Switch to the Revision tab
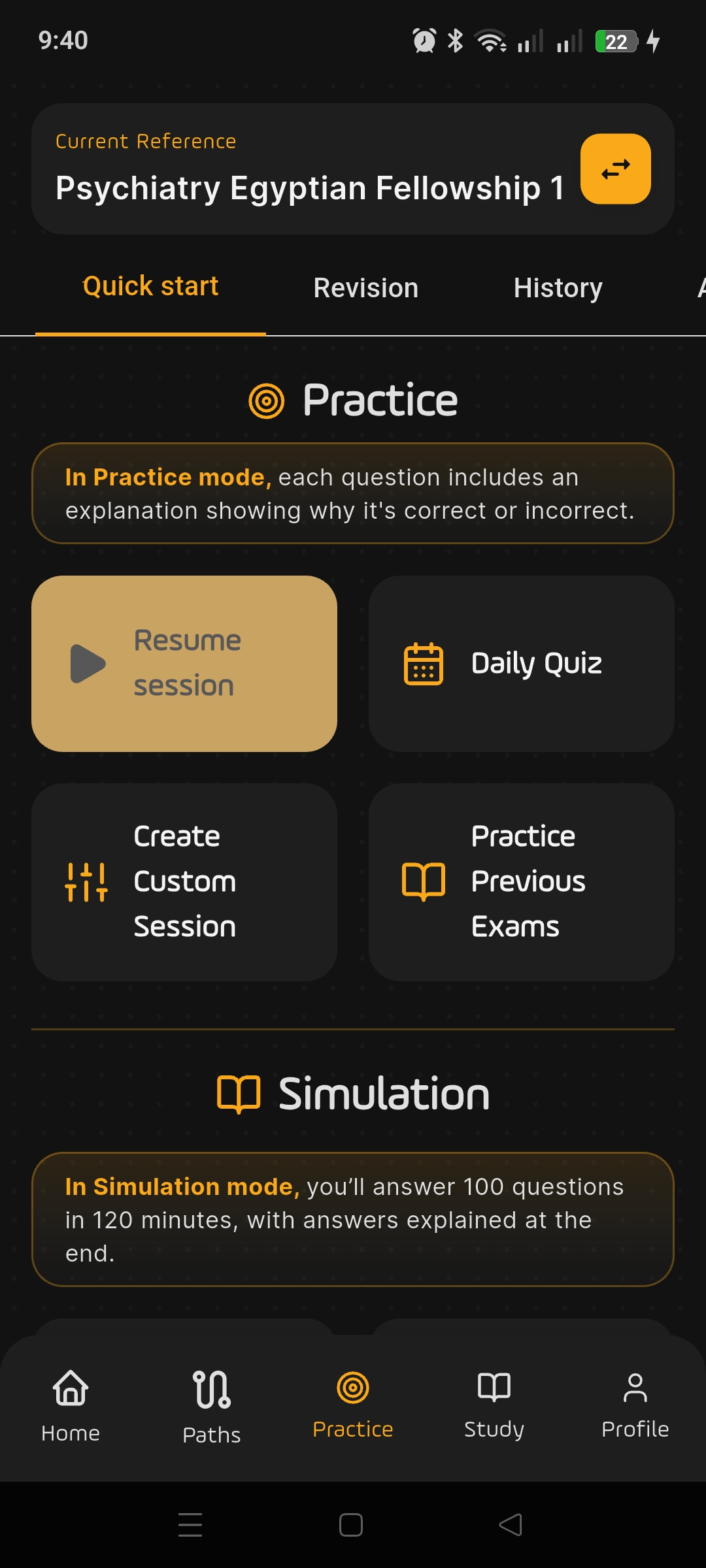The width and height of the screenshot is (706, 1568). click(x=366, y=288)
